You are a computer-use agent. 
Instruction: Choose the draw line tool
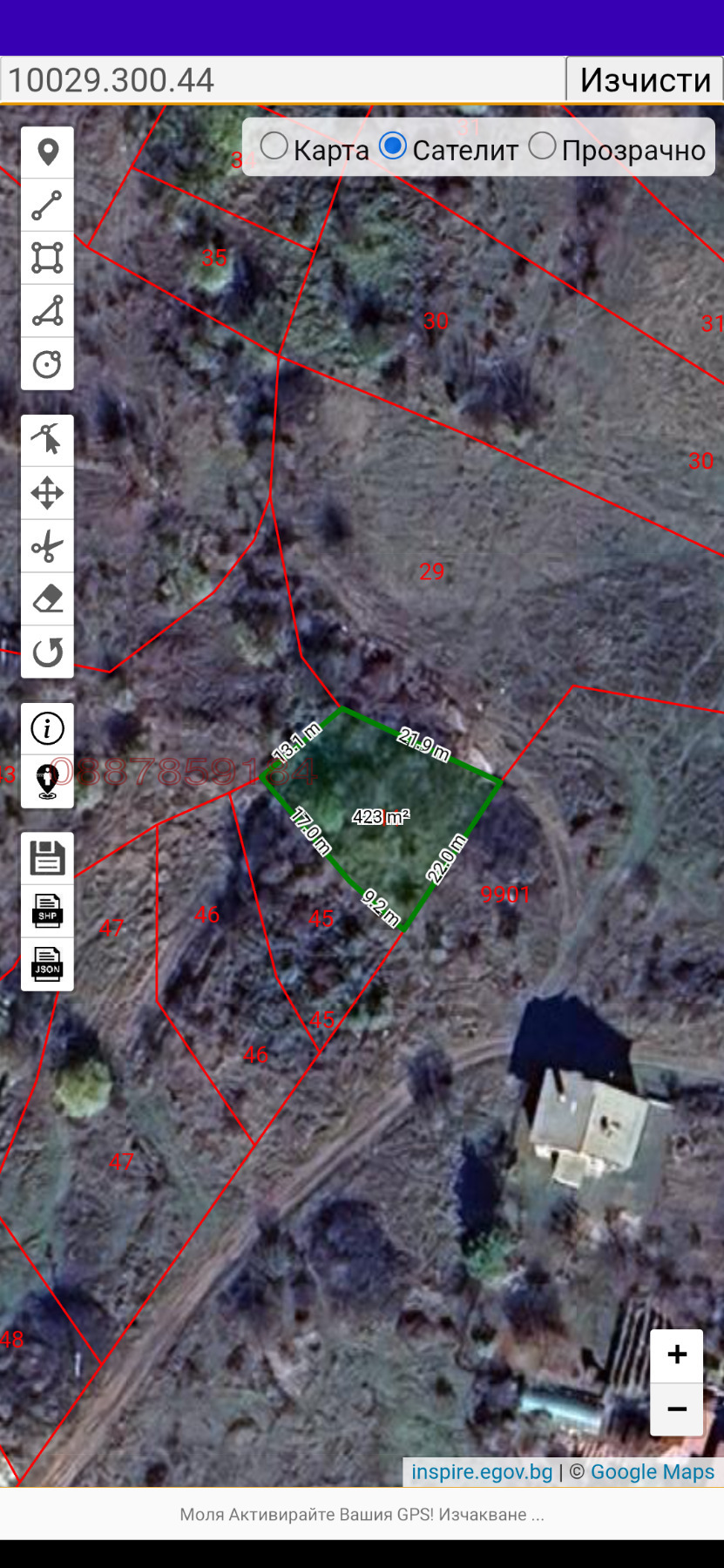click(47, 206)
